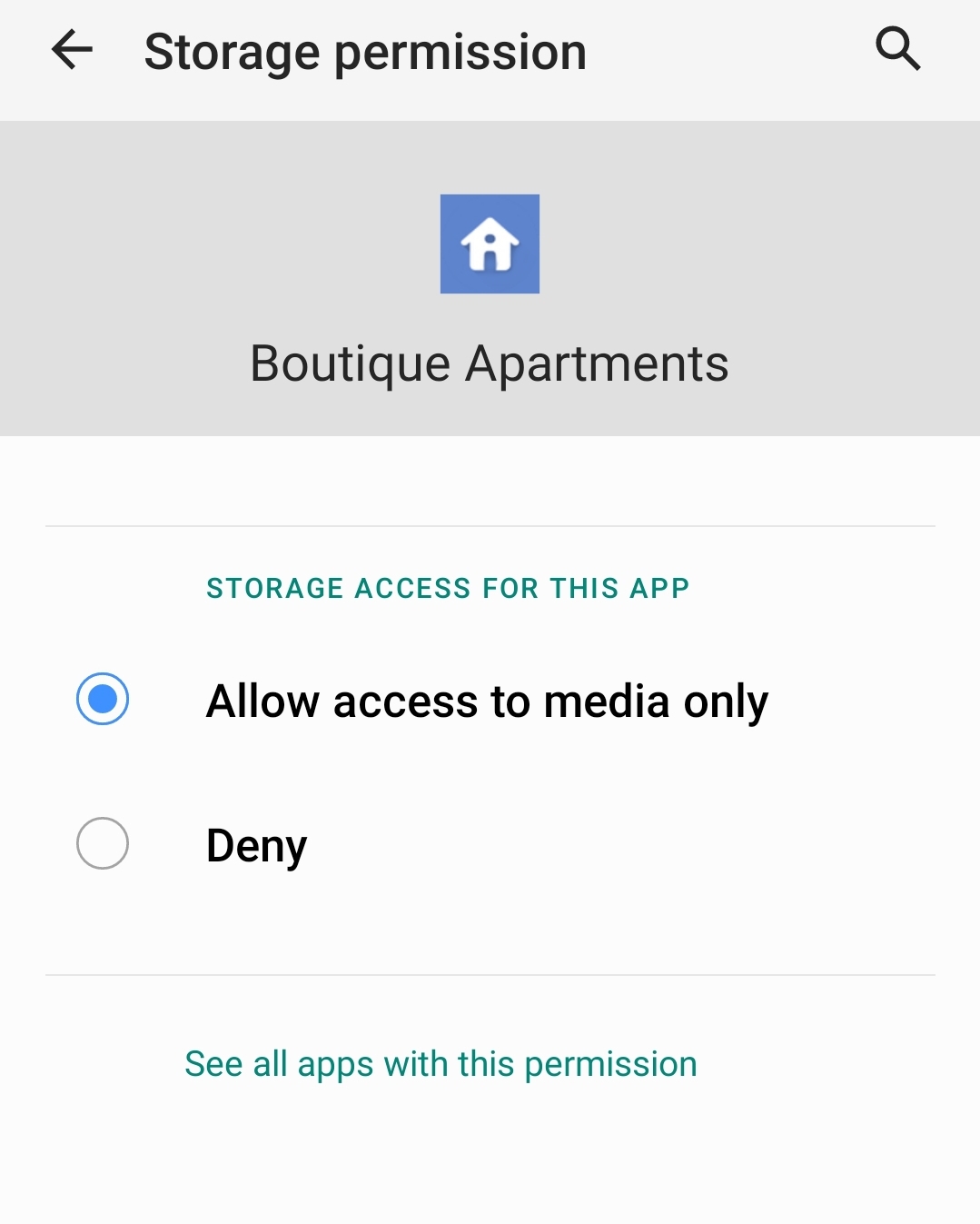The image size is (980, 1224).
Task: Click the magnifying glass icon
Action: (x=898, y=49)
